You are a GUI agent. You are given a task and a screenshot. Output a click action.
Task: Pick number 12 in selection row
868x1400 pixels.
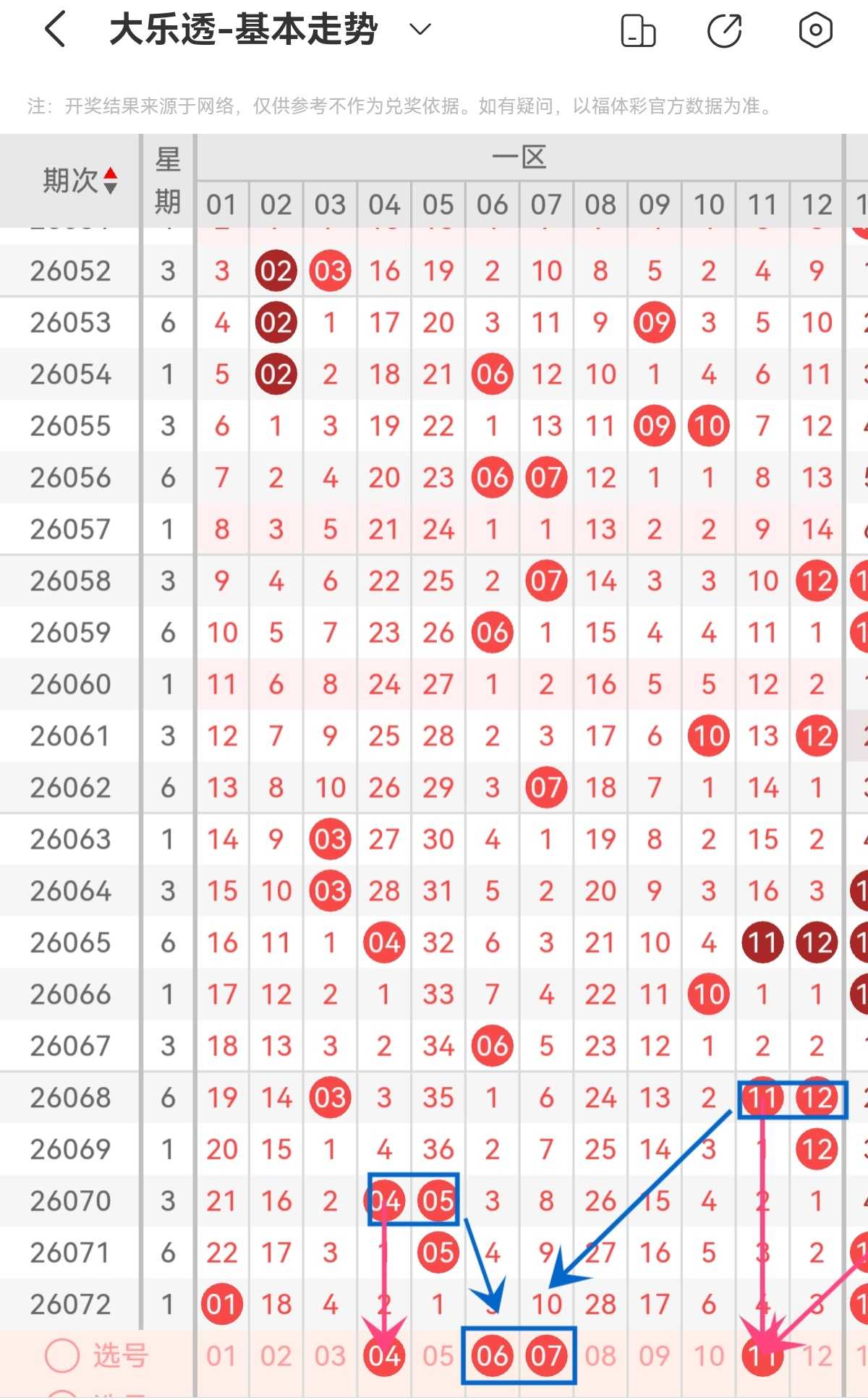[x=817, y=1356]
